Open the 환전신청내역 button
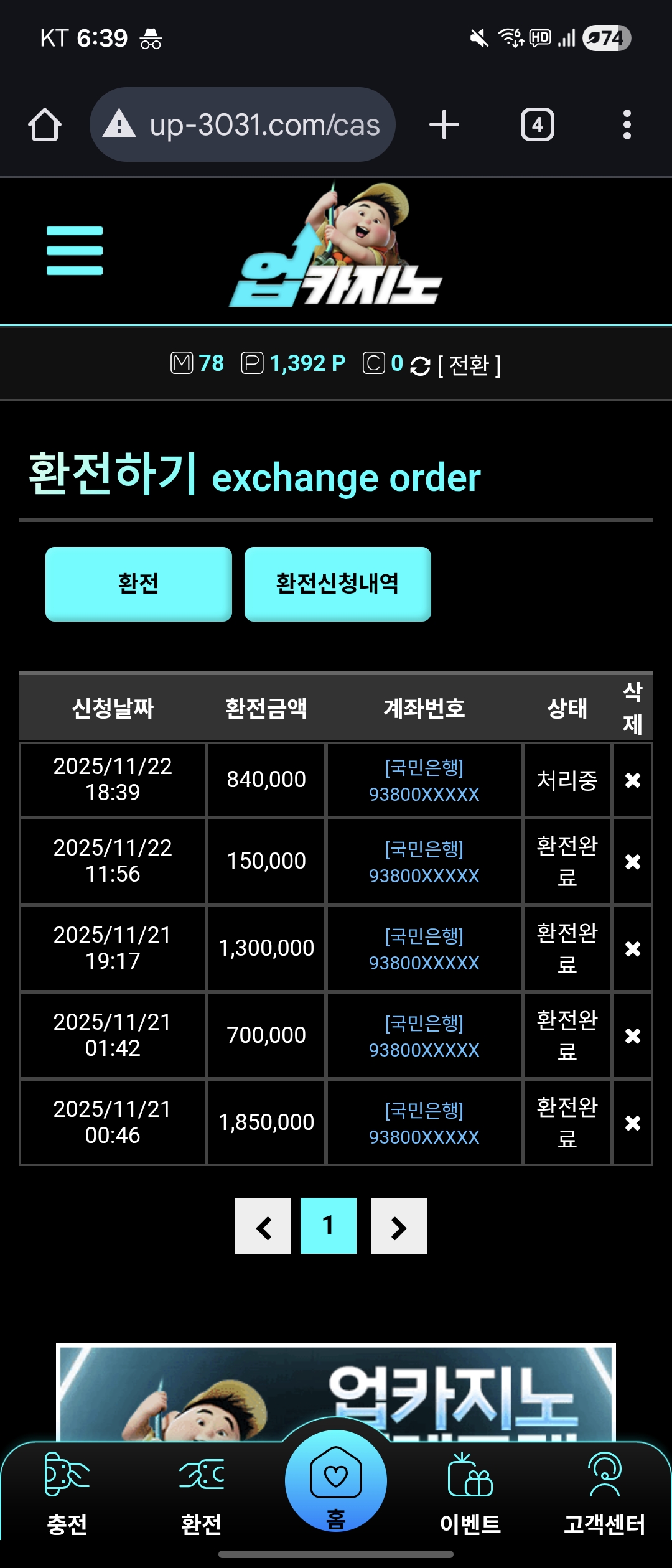The height and width of the screenshot is (1568, 672). point(337,584)
